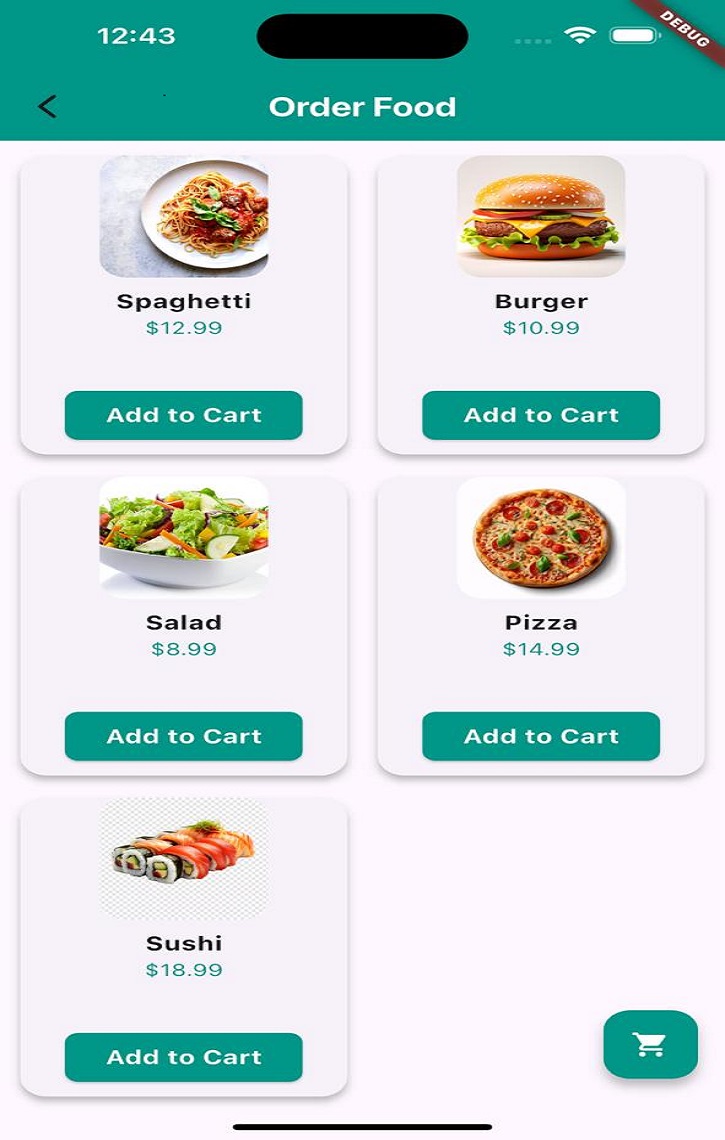Go back using the arrow icon
Viewport: 725px width, 1140px height.
coord(47,106)
